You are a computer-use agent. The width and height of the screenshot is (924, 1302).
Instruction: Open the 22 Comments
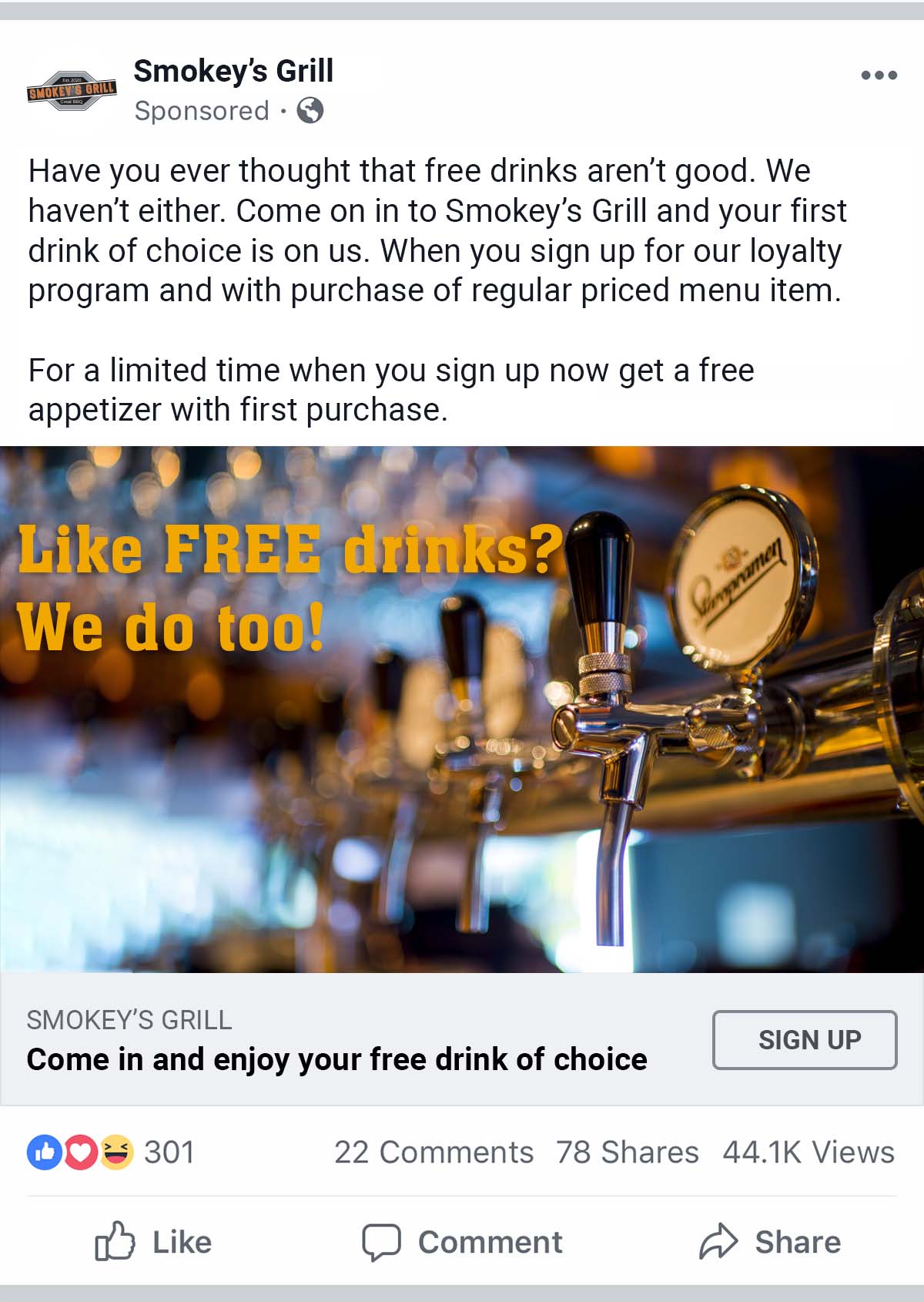(x=434, y=1153)
